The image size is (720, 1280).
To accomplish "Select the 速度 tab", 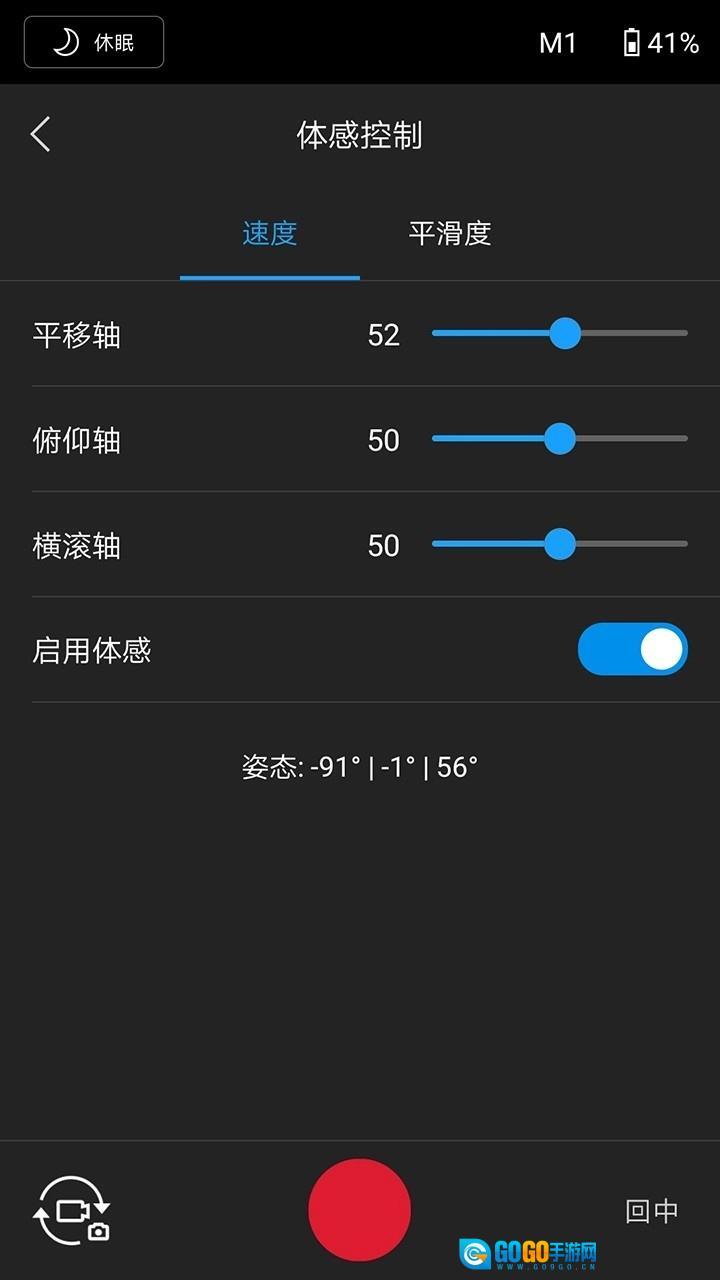I will click(x=270, y=234).
